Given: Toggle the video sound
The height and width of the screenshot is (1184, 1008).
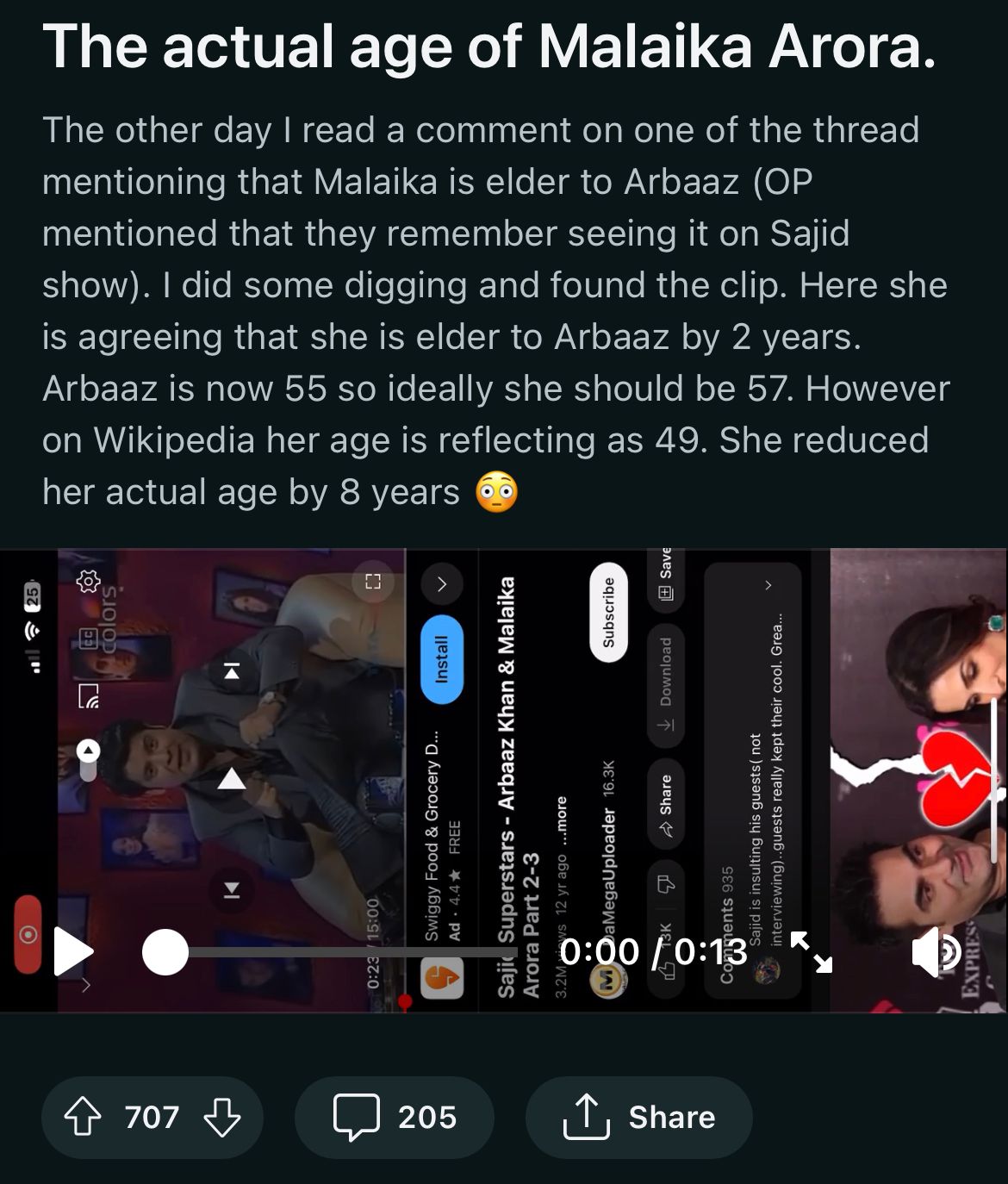Looking at the screenshot, I should pos(936,952).
